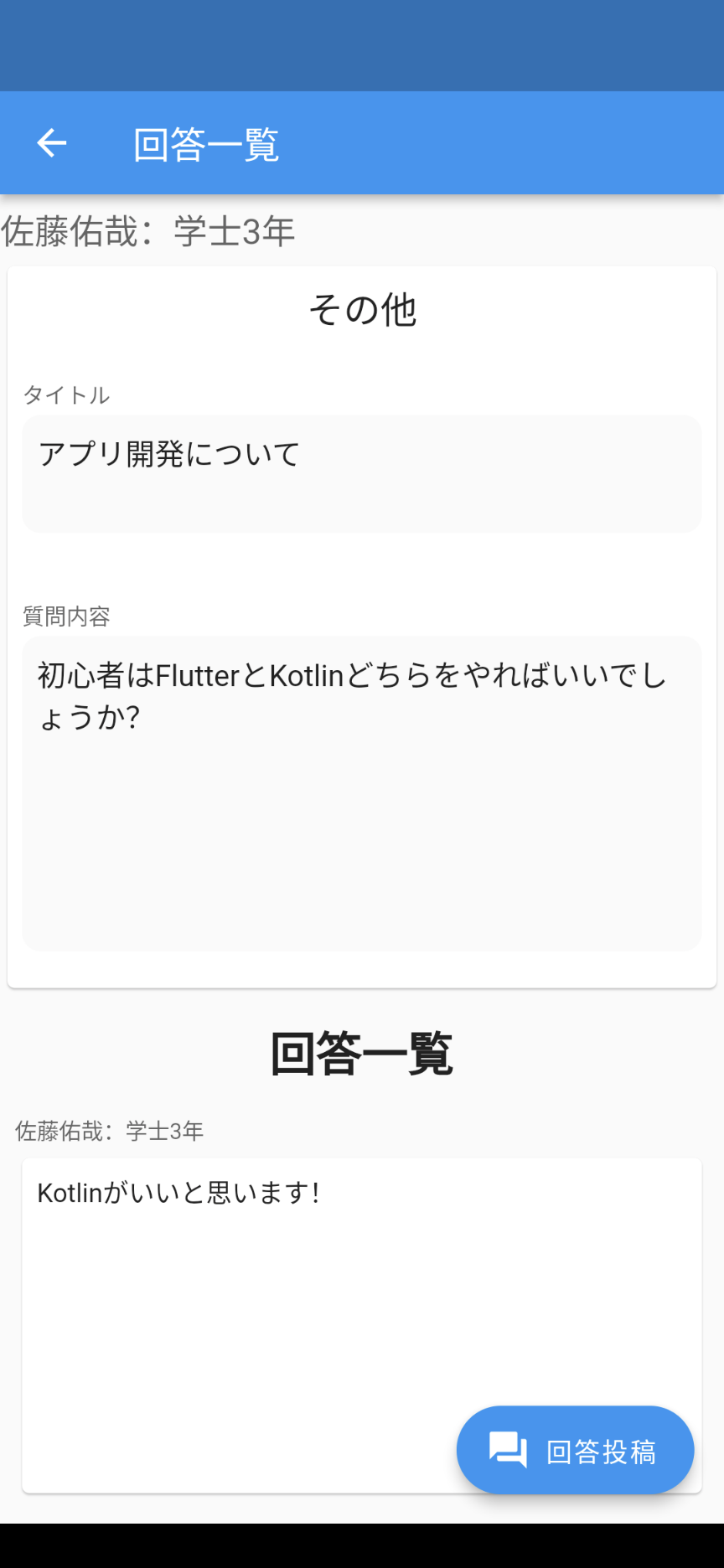Select the 回答一覧 title in the app bar
Image resolution: width=724 pixels, height=1568 pixels.
(x=205, y=142)
